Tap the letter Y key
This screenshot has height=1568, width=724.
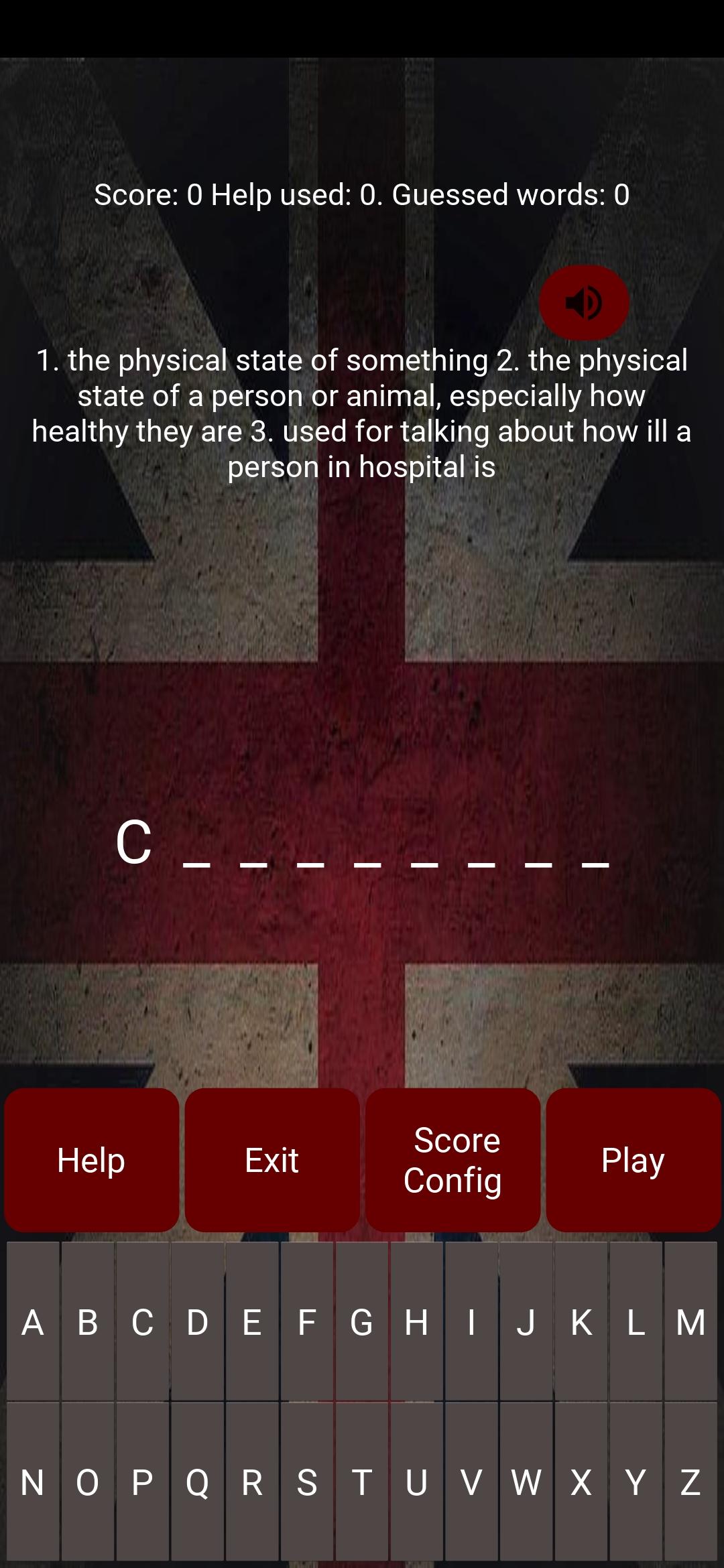pyautogui.click(x=636, y=1482)
